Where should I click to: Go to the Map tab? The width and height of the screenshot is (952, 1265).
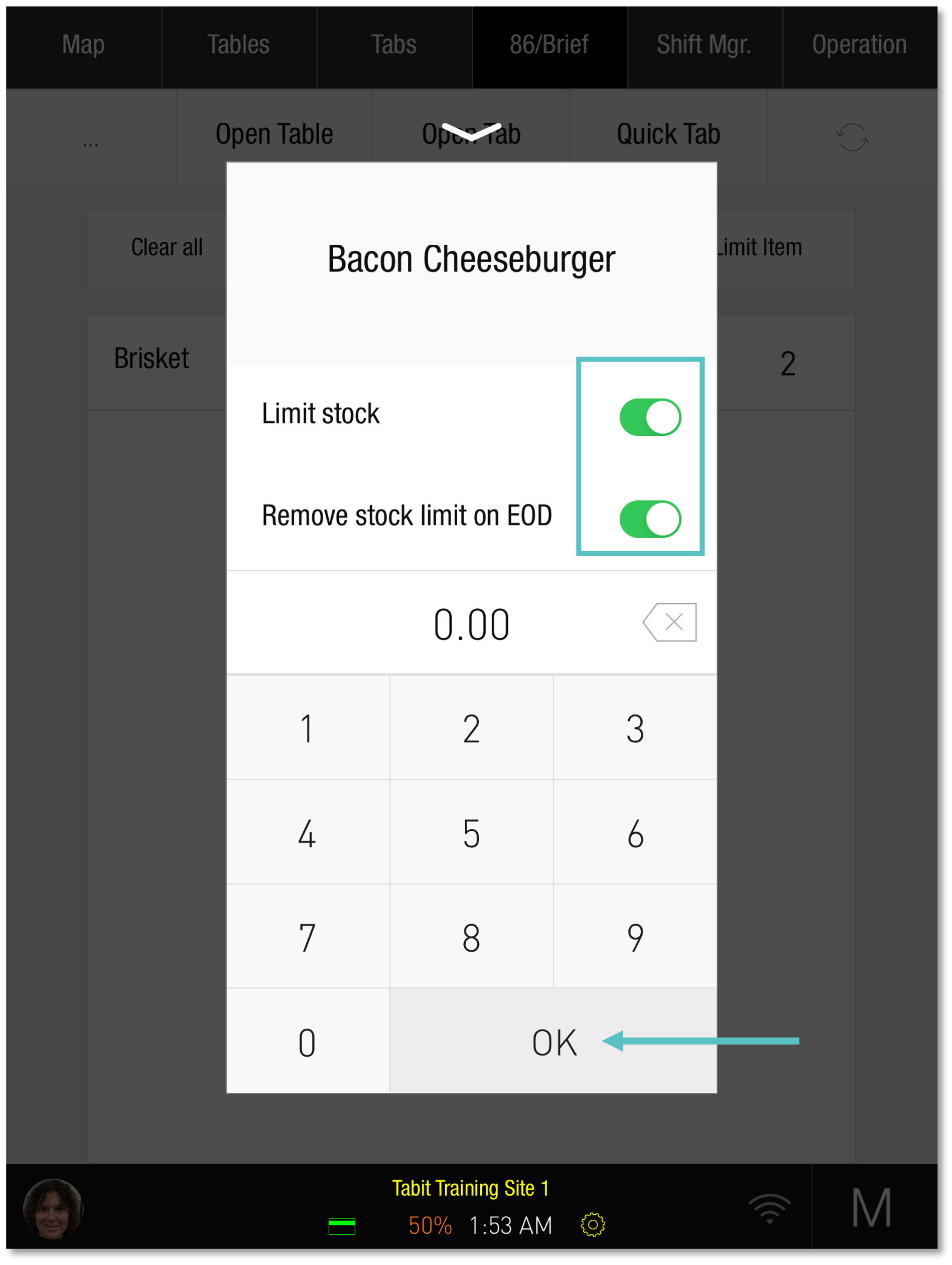click(83, 45)
